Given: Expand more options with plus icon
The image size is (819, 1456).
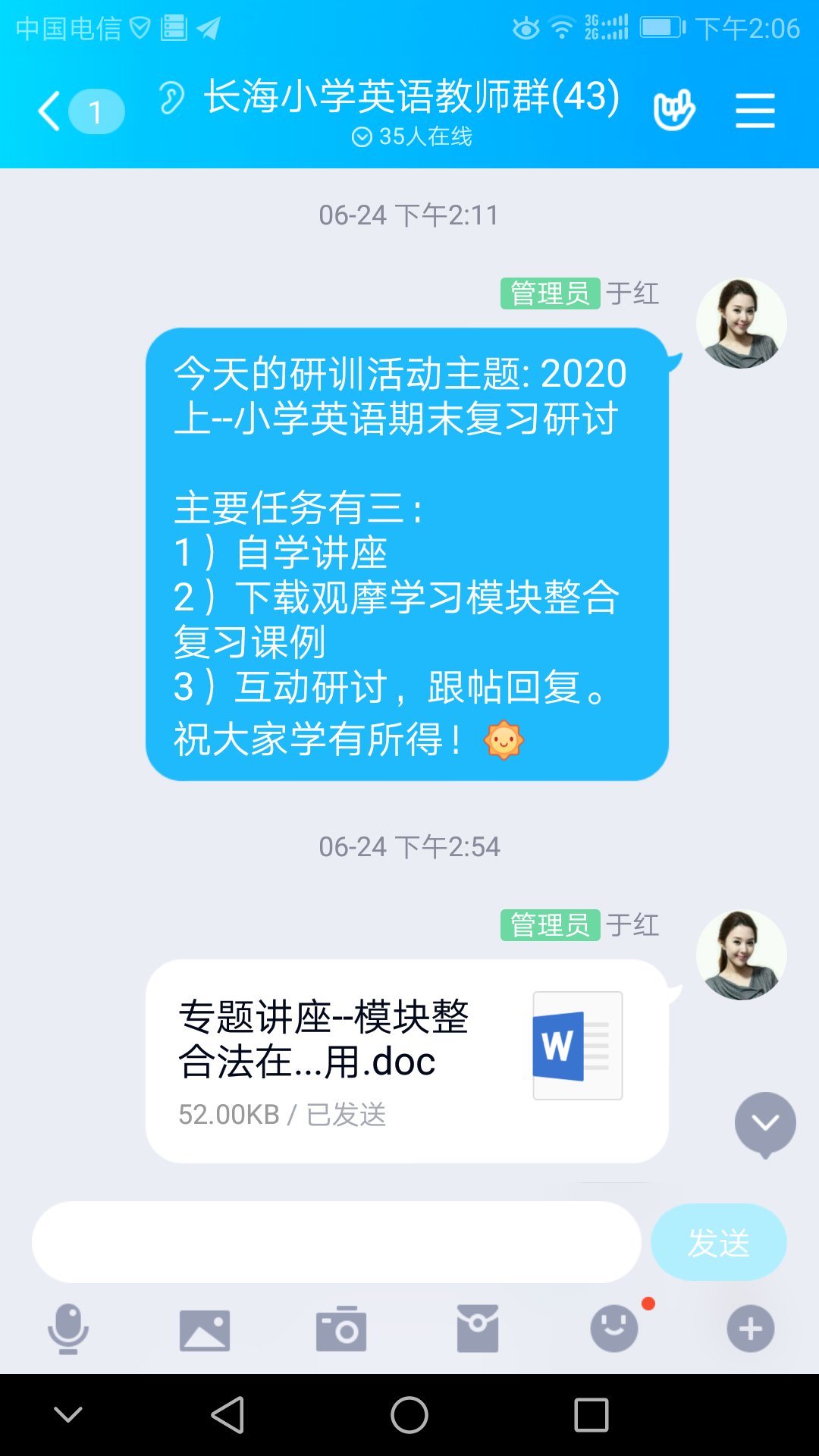Looking at the screenshot, I should [750, 1329].
